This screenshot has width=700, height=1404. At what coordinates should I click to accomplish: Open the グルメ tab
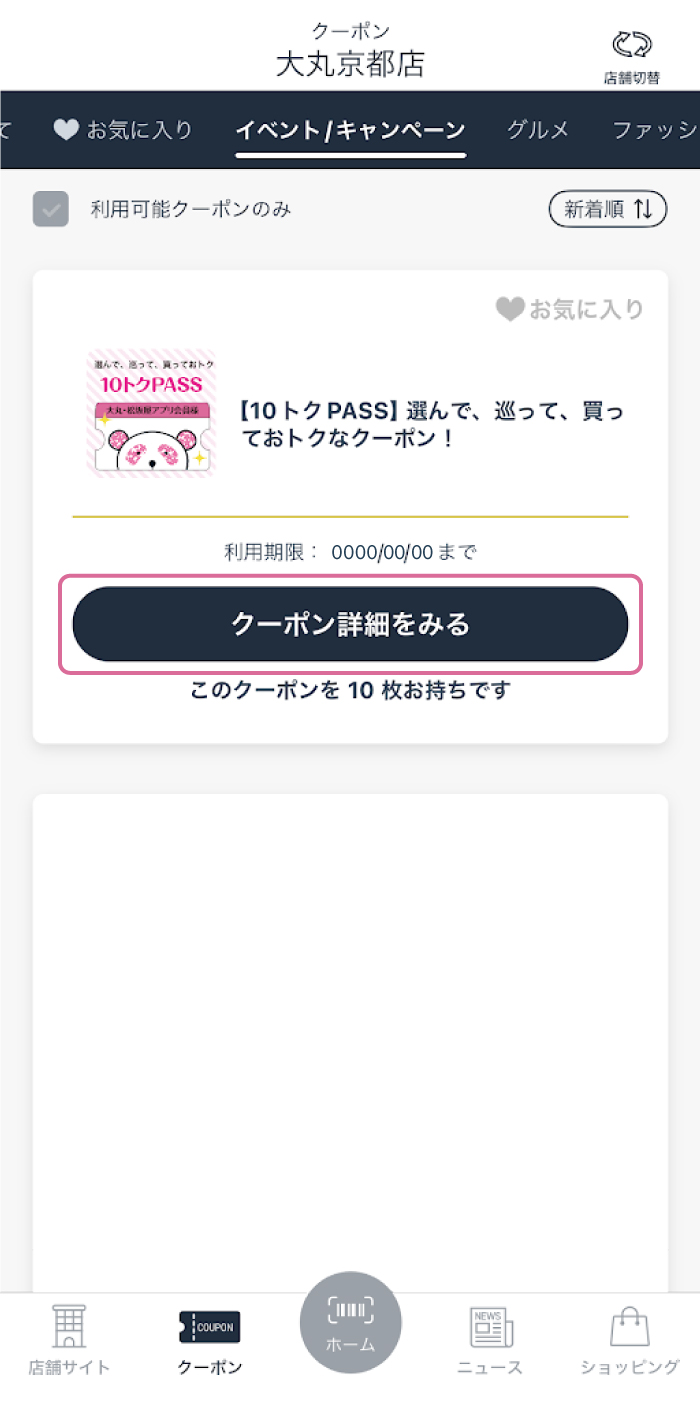point(538,130)
